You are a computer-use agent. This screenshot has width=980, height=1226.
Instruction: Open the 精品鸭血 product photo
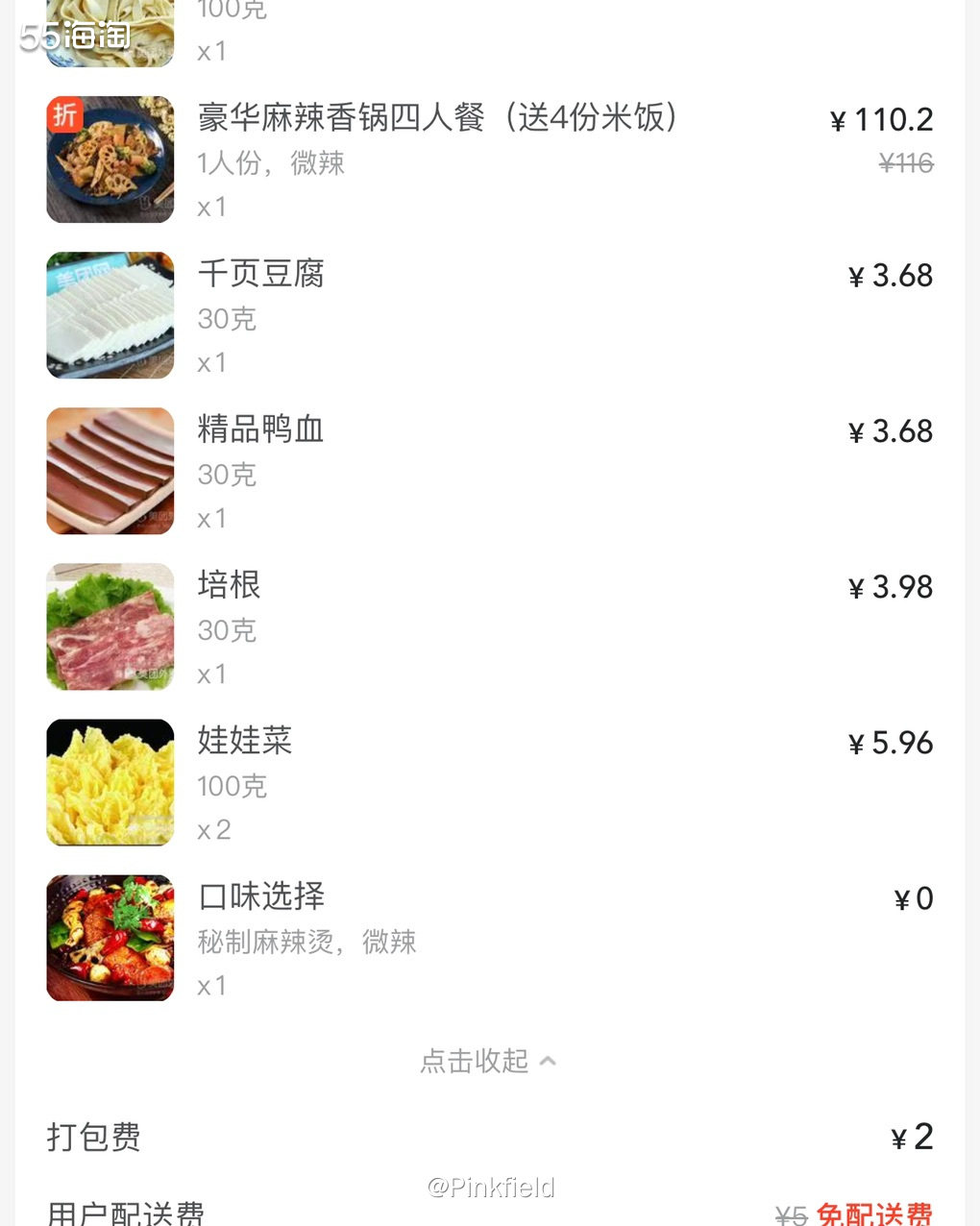(x=109, y=471)
